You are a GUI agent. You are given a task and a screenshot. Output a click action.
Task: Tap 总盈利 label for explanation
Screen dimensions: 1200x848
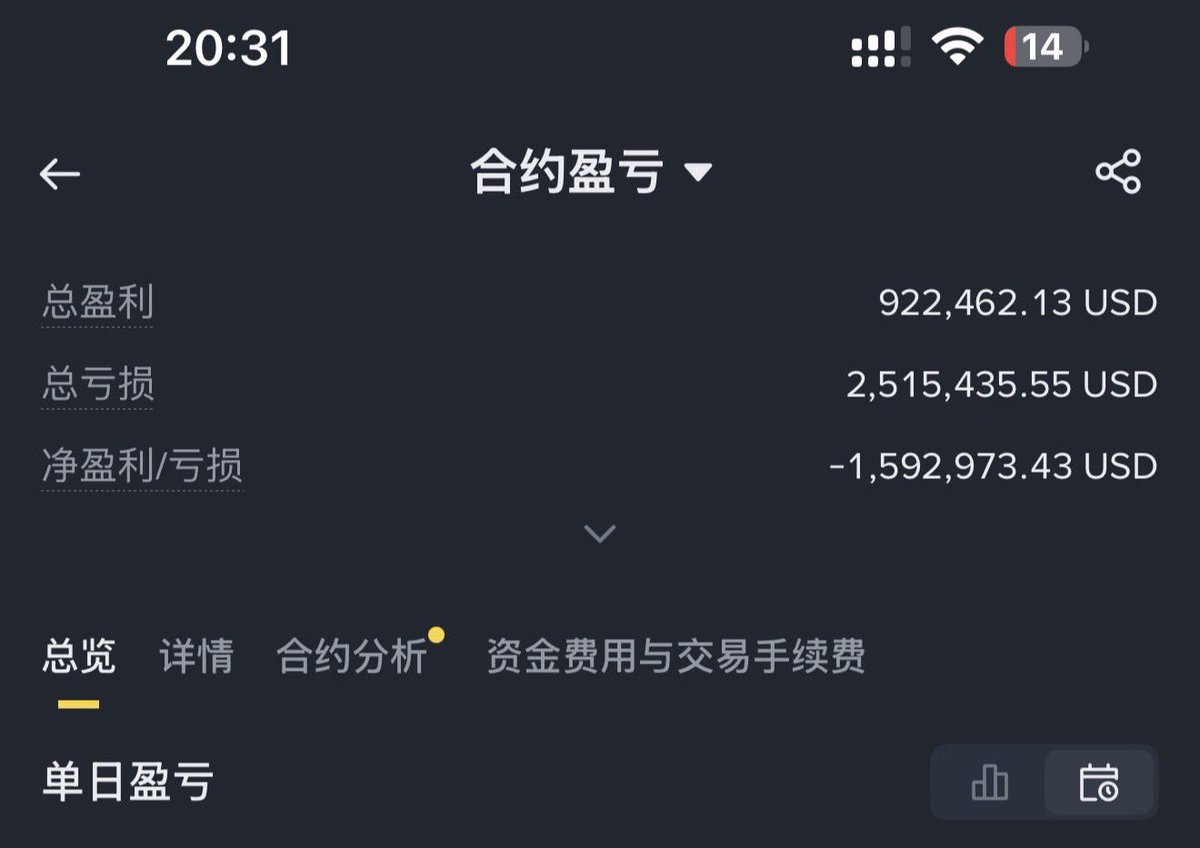(97, 302)
